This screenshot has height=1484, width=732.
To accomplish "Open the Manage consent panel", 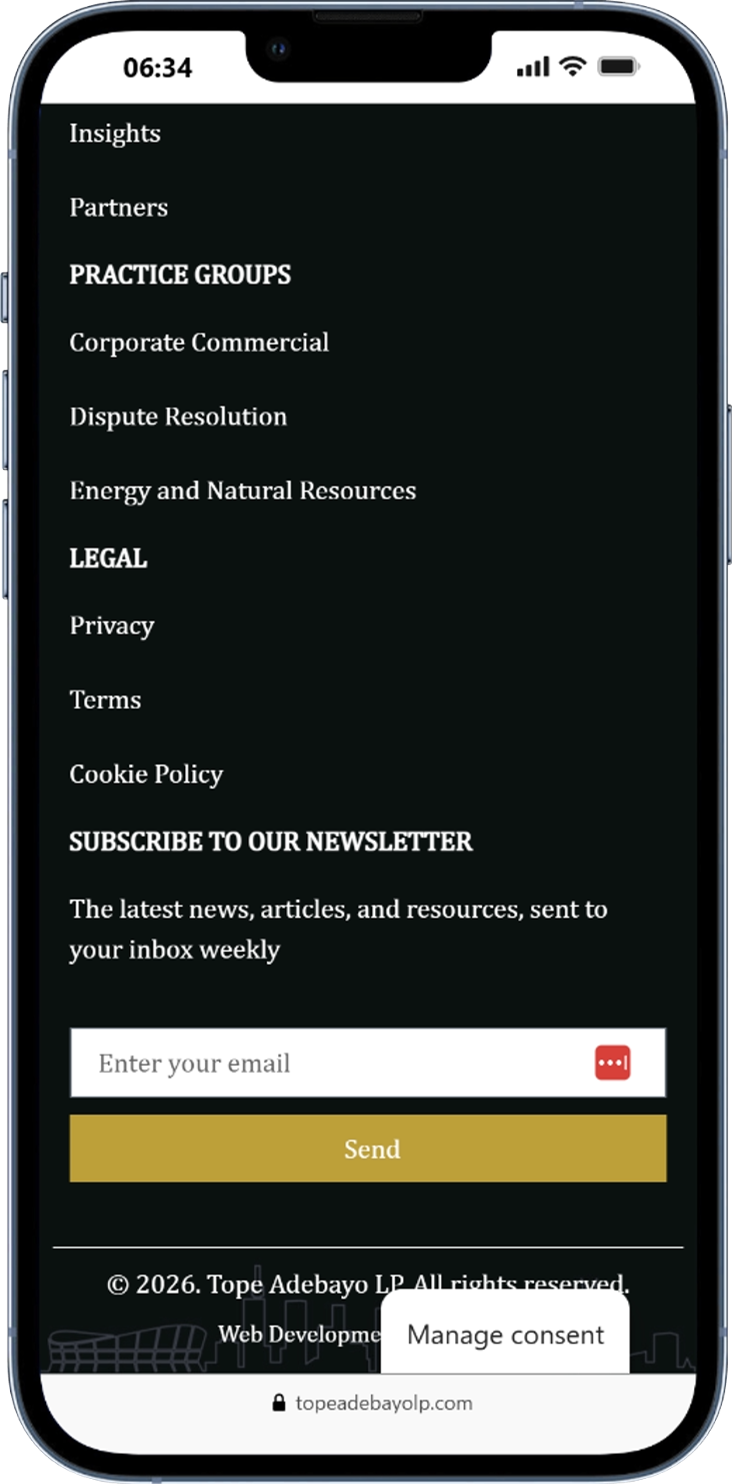I will click(505, 1335).
